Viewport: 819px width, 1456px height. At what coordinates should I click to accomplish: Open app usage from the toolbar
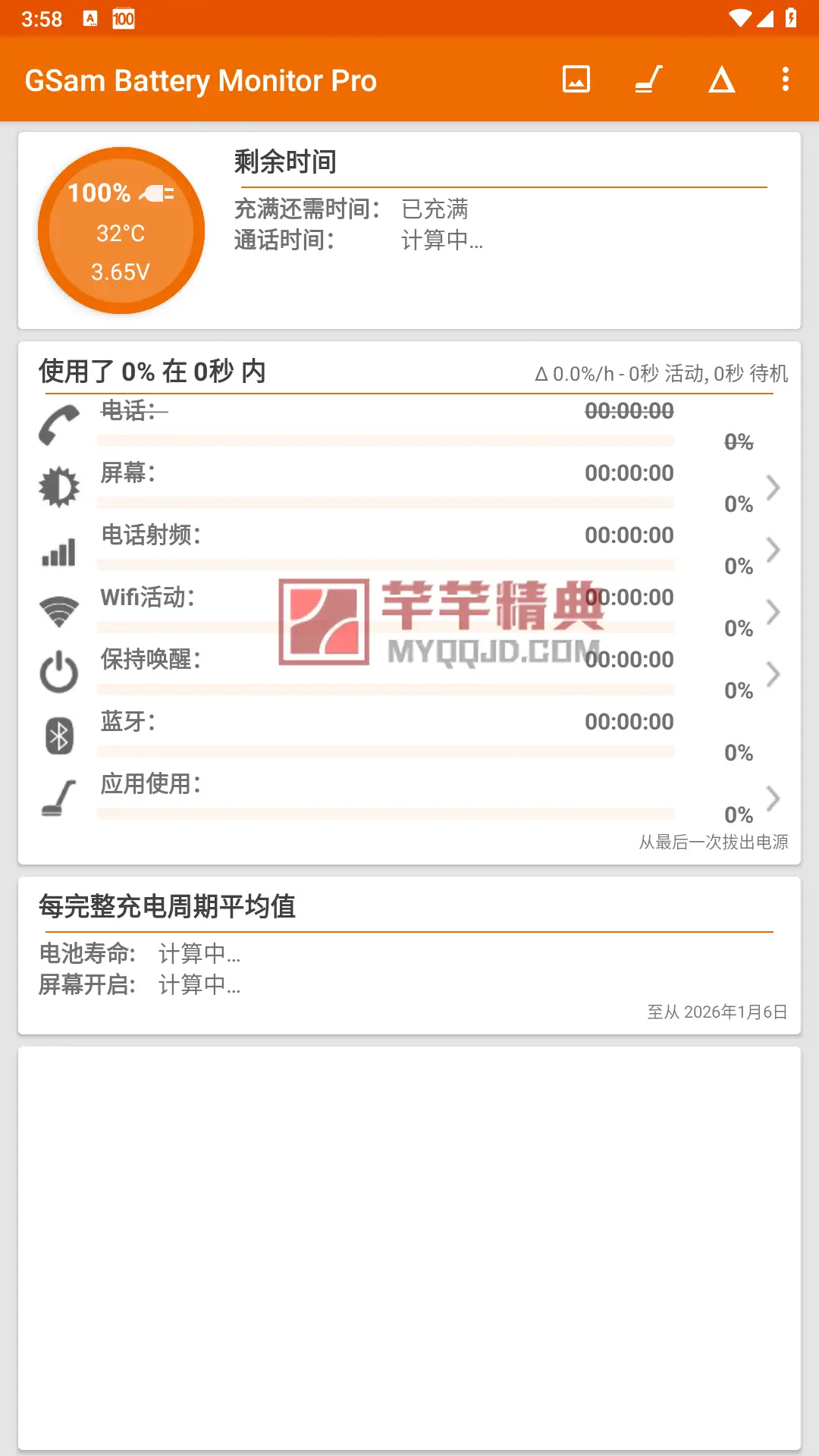pyautogui.click(x=649, y=80)
